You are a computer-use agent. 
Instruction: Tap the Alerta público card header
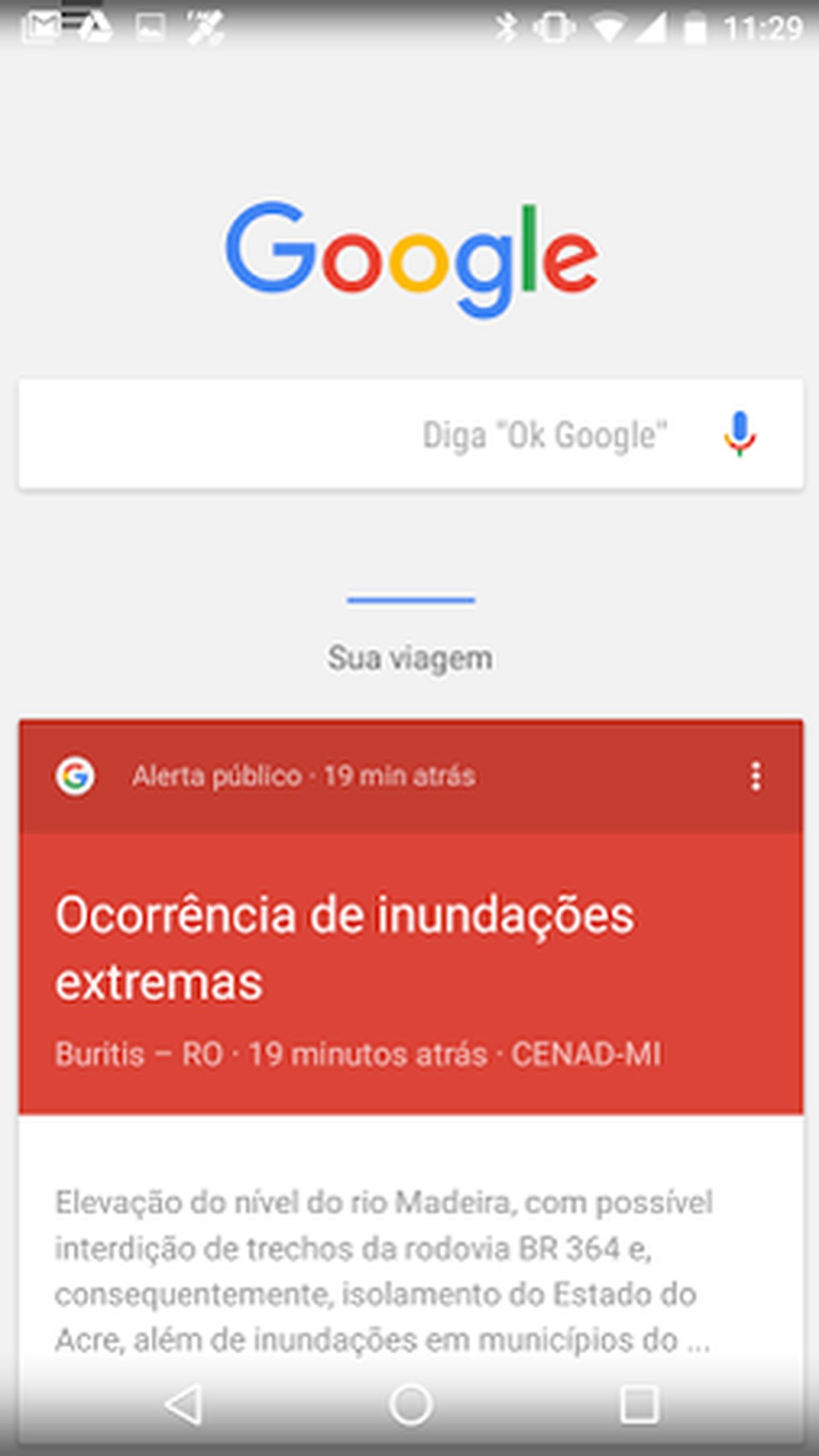tap(303, 776)
